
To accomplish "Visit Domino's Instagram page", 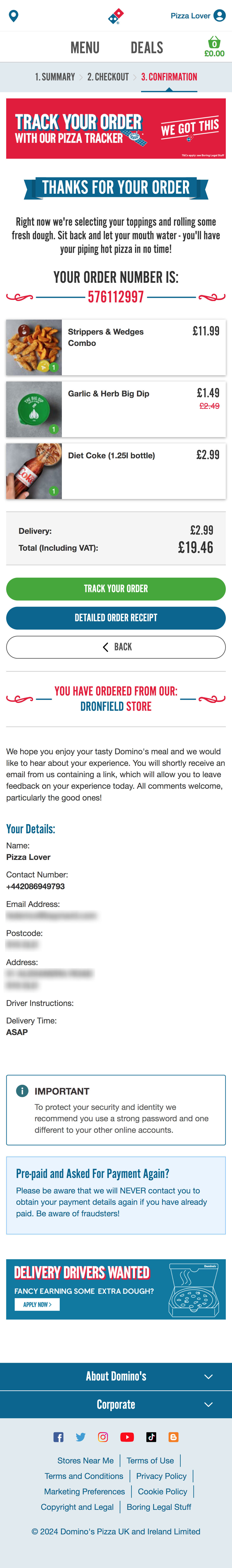I will 104,1437.
